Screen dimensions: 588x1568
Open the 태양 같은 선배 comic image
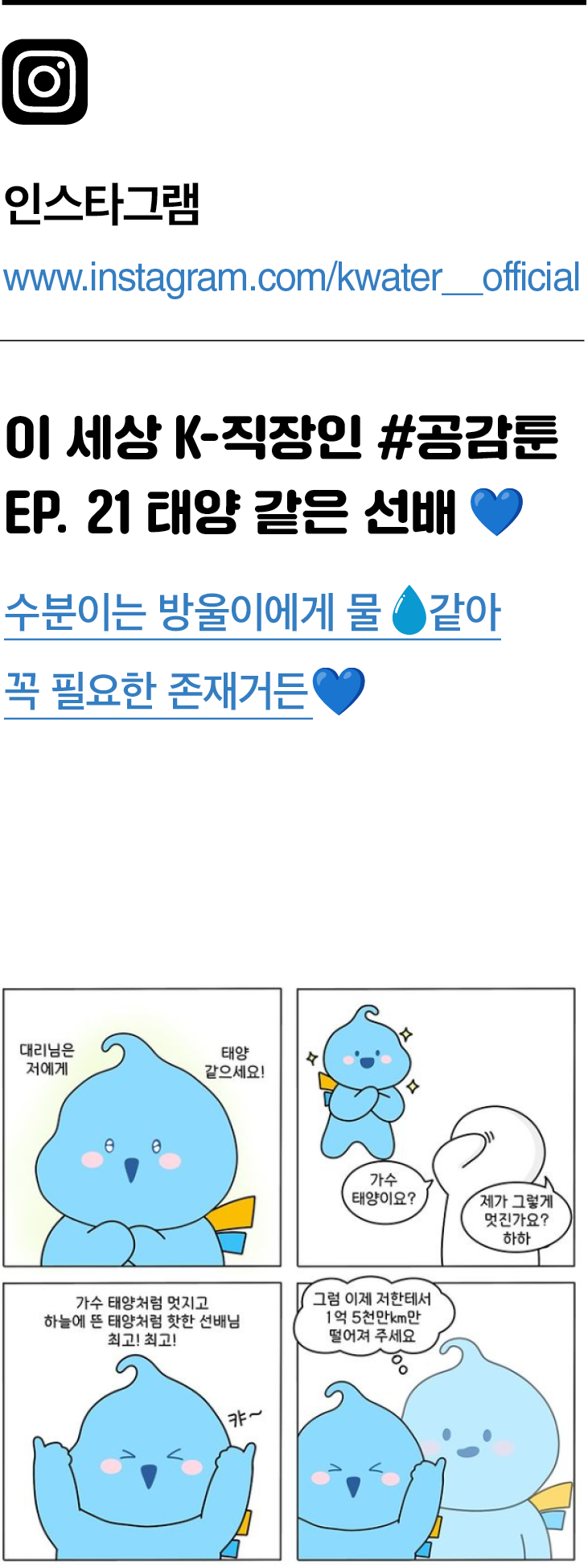click(290, 1274)
